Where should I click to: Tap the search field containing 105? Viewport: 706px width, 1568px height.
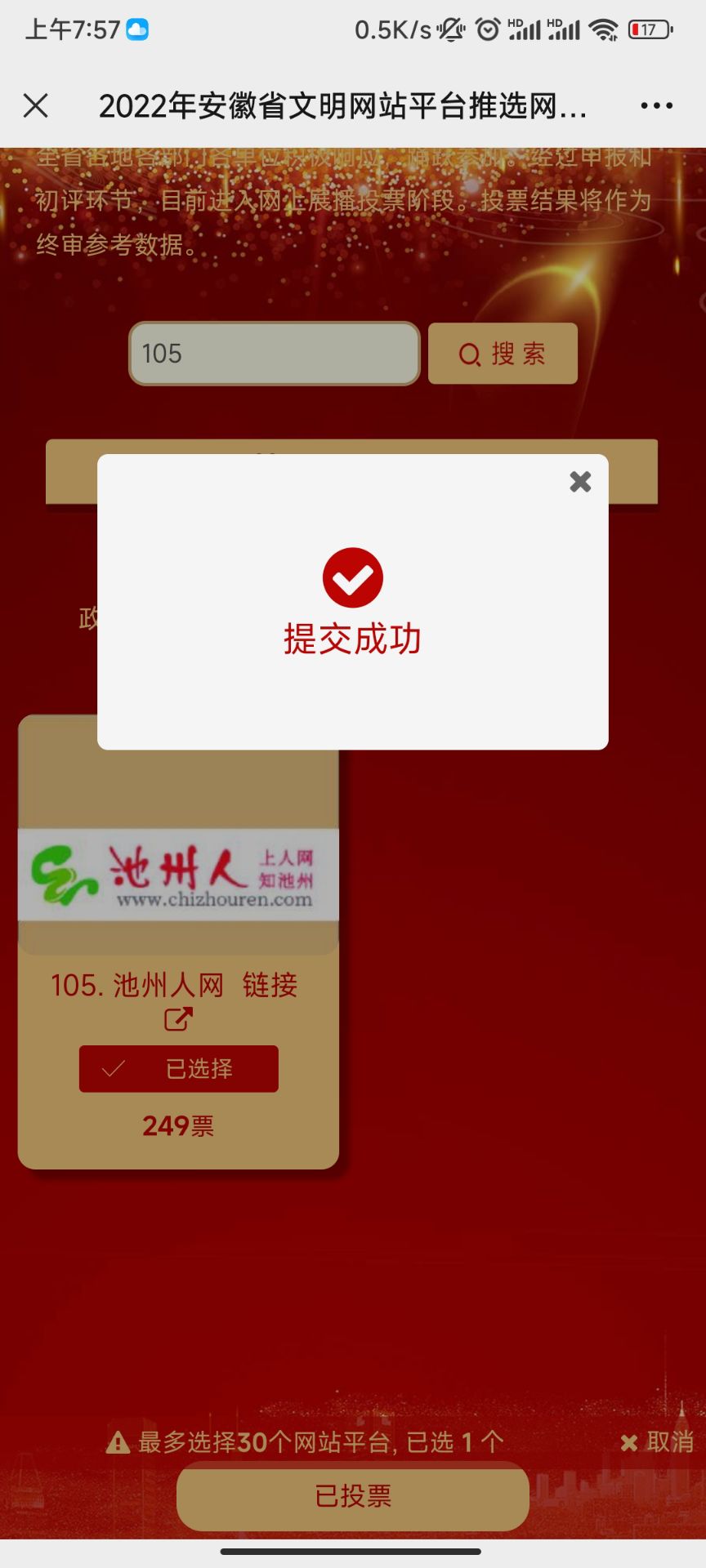click(x=274, y=354)
